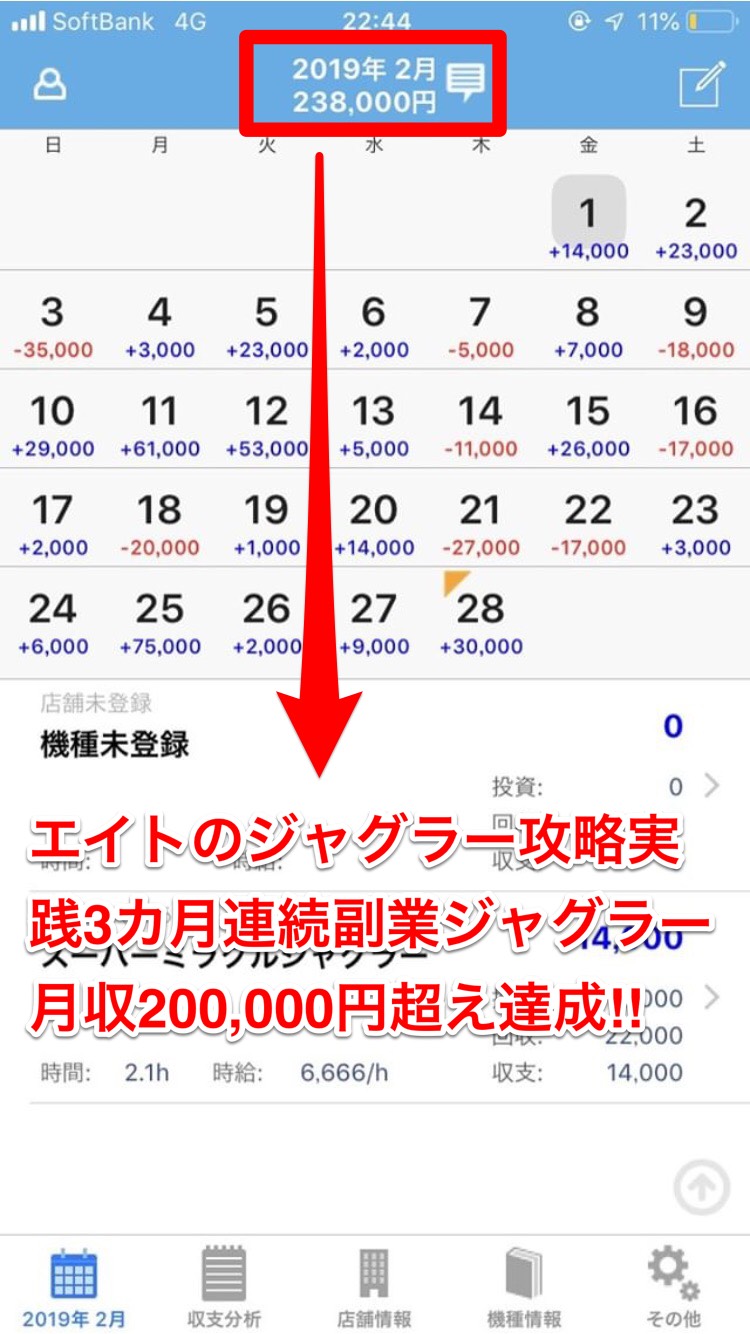Select day 3 with -35,000
The height and width of the screenshot is (1334, 750).
point(53,324)
